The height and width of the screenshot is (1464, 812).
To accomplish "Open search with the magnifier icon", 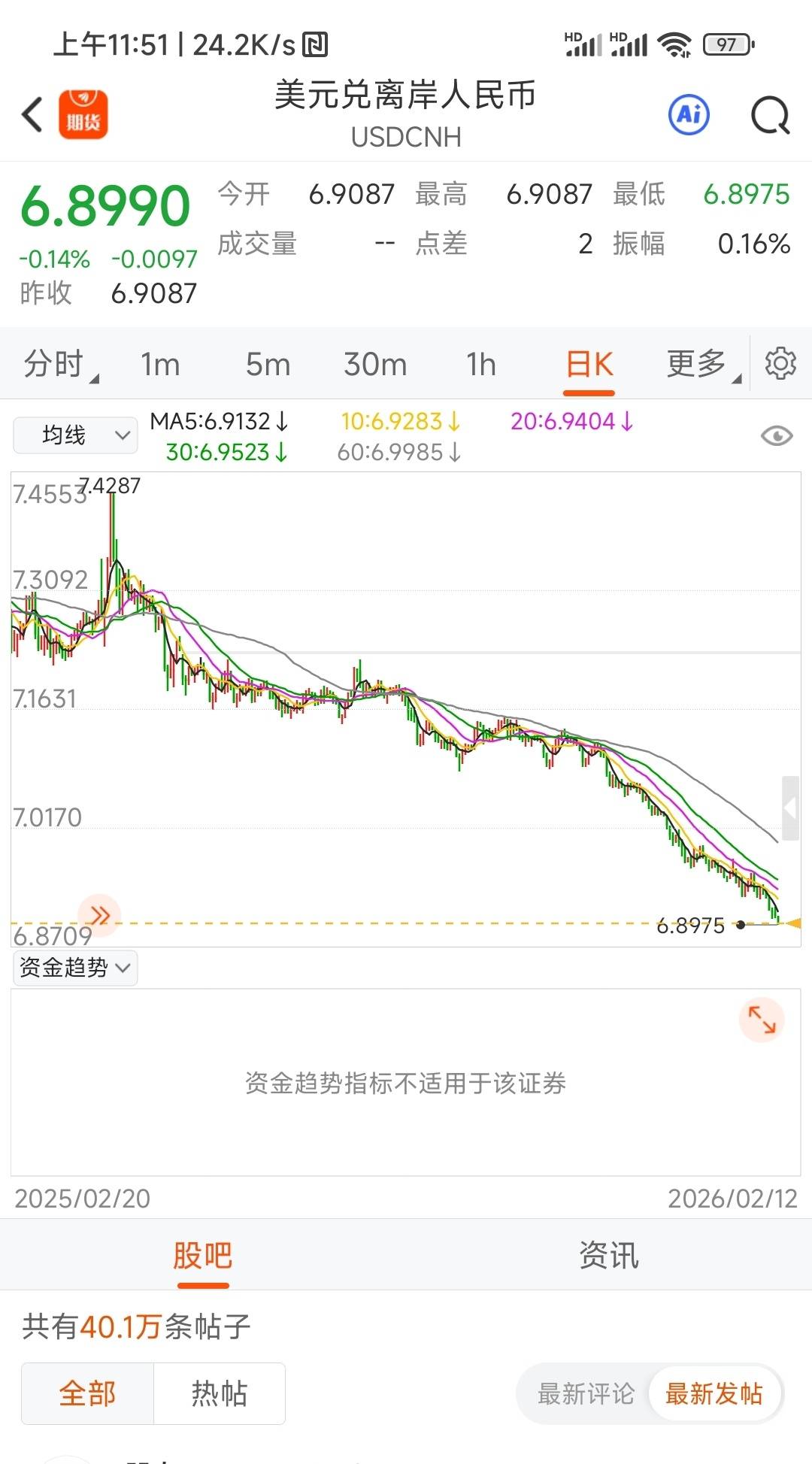I will 770,115.
